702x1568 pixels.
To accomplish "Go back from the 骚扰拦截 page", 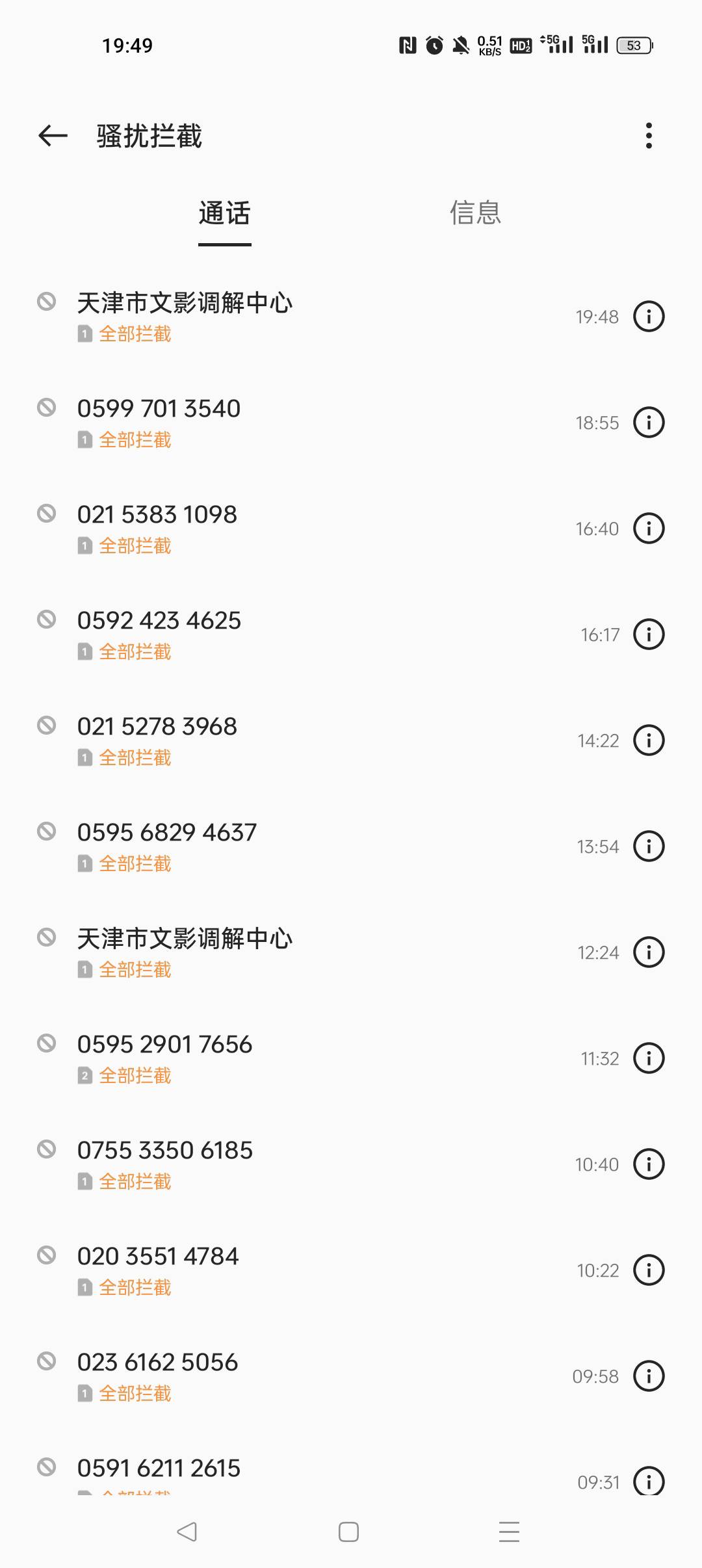I will pyautogui.click(x=53, y=136).
